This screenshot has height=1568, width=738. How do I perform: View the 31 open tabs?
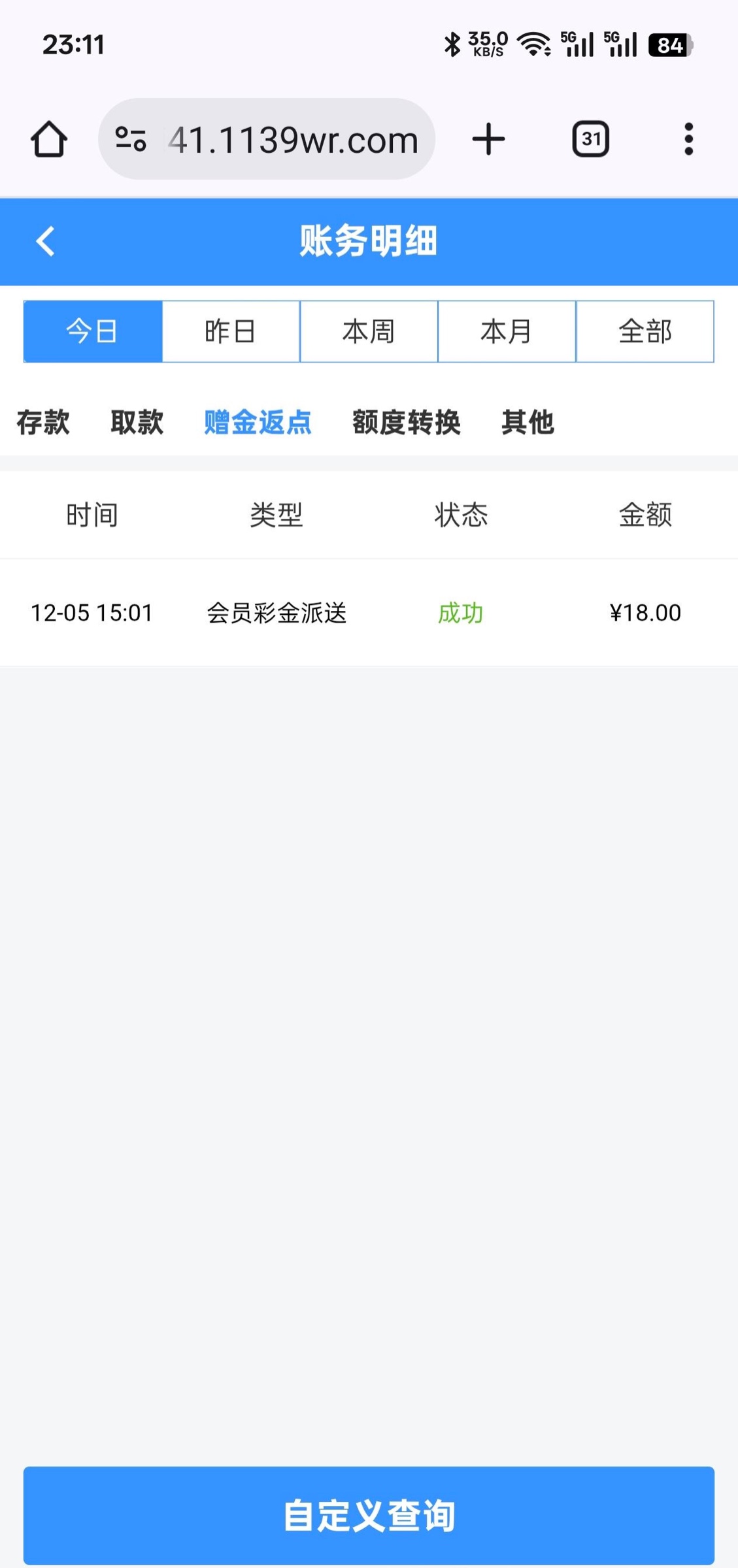[x=591, y=139]
